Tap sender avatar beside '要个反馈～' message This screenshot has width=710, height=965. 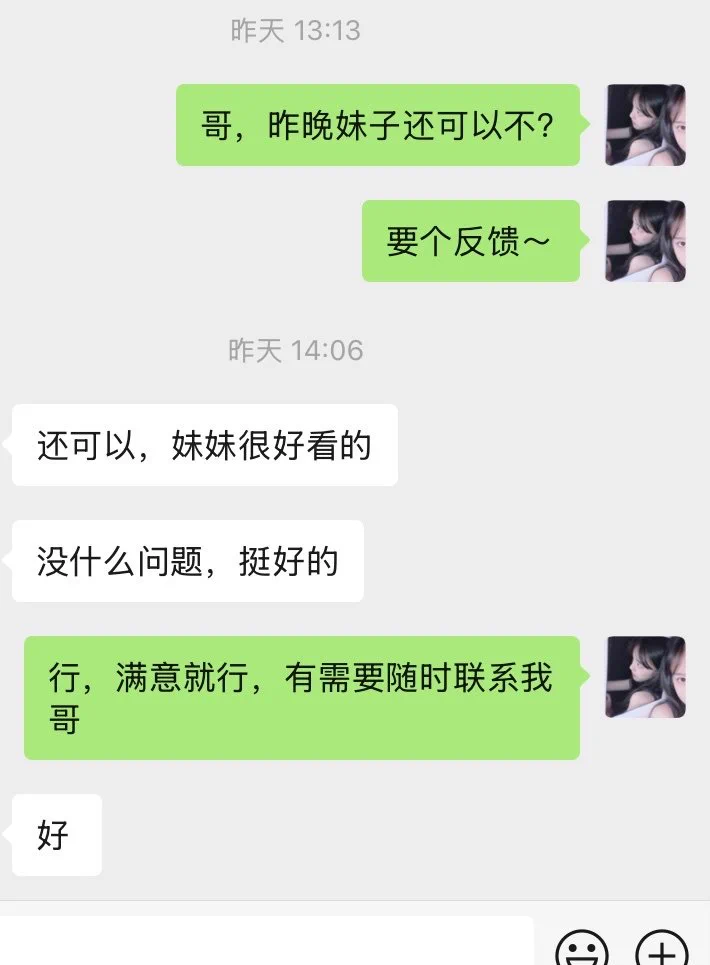tap(645, 241)
